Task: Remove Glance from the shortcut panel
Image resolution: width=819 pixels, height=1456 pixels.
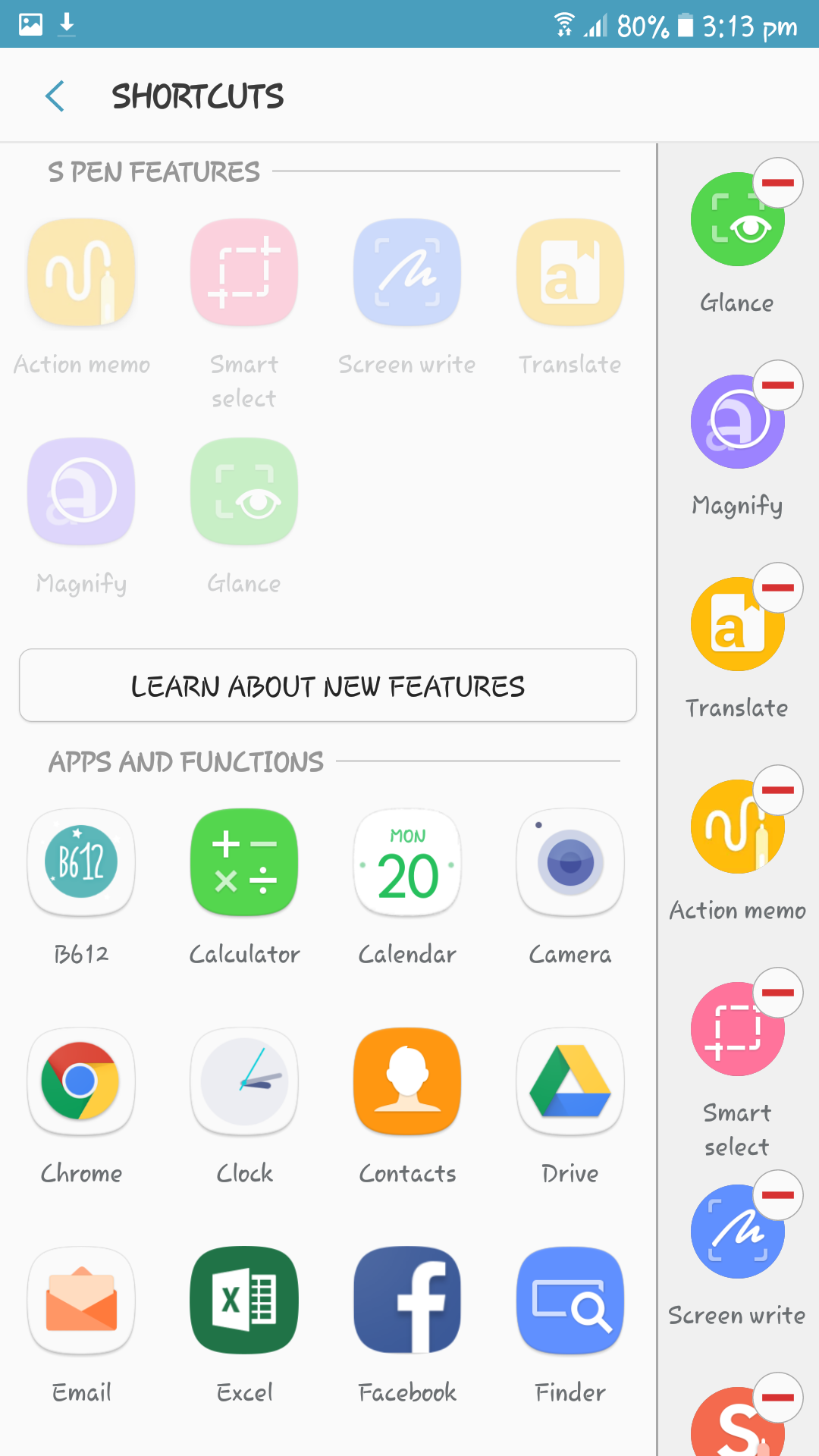Action: (x=778, y=183)
